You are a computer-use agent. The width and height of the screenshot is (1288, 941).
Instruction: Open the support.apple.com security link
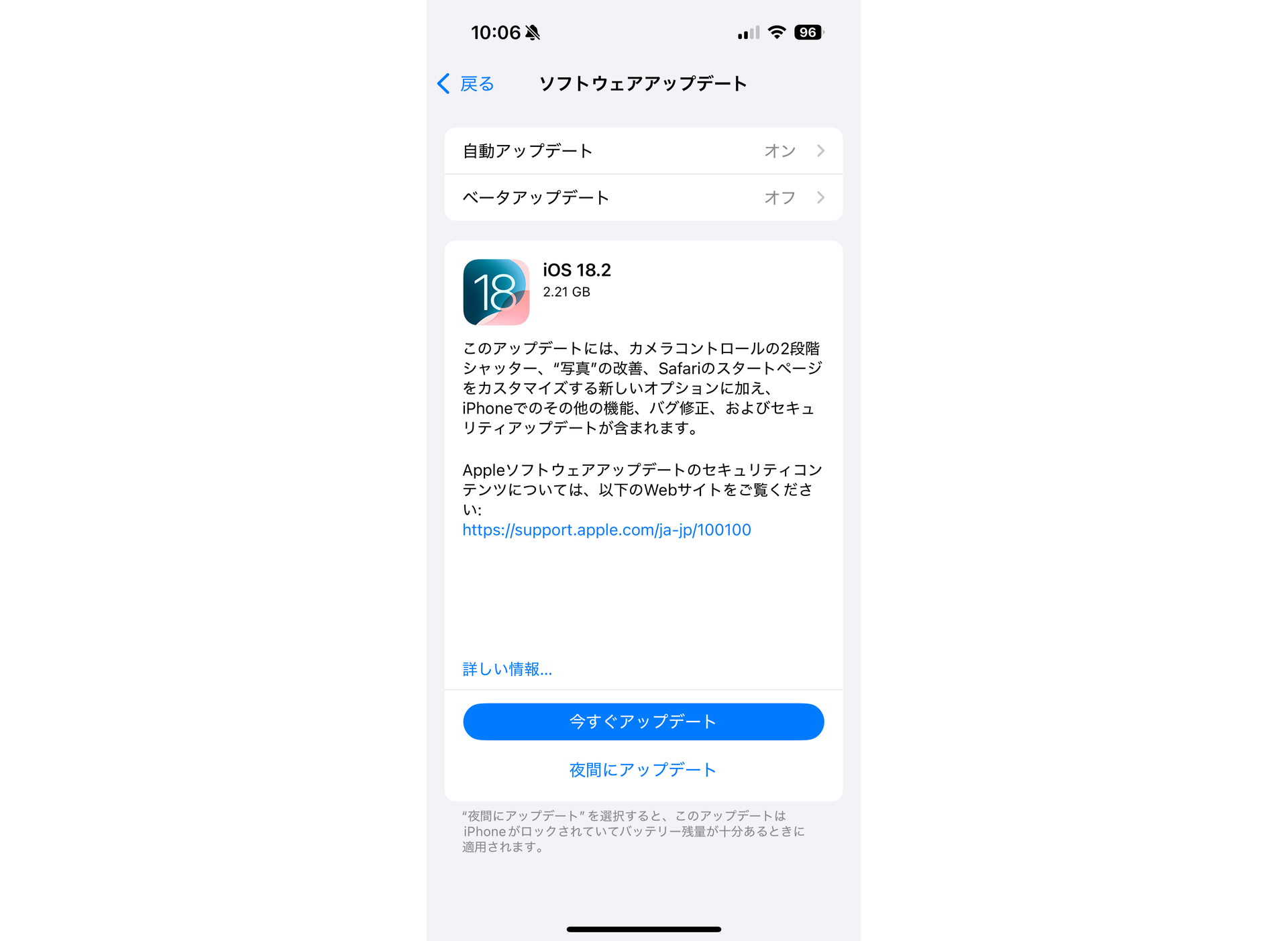pyautogui.click(x=606, y=530)
